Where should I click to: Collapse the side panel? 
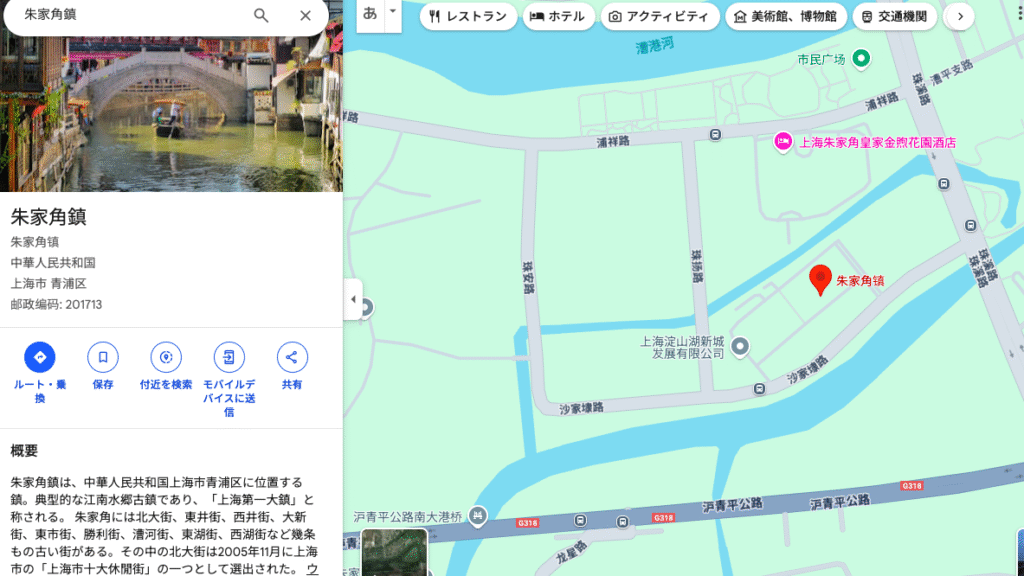pos(352,300)
